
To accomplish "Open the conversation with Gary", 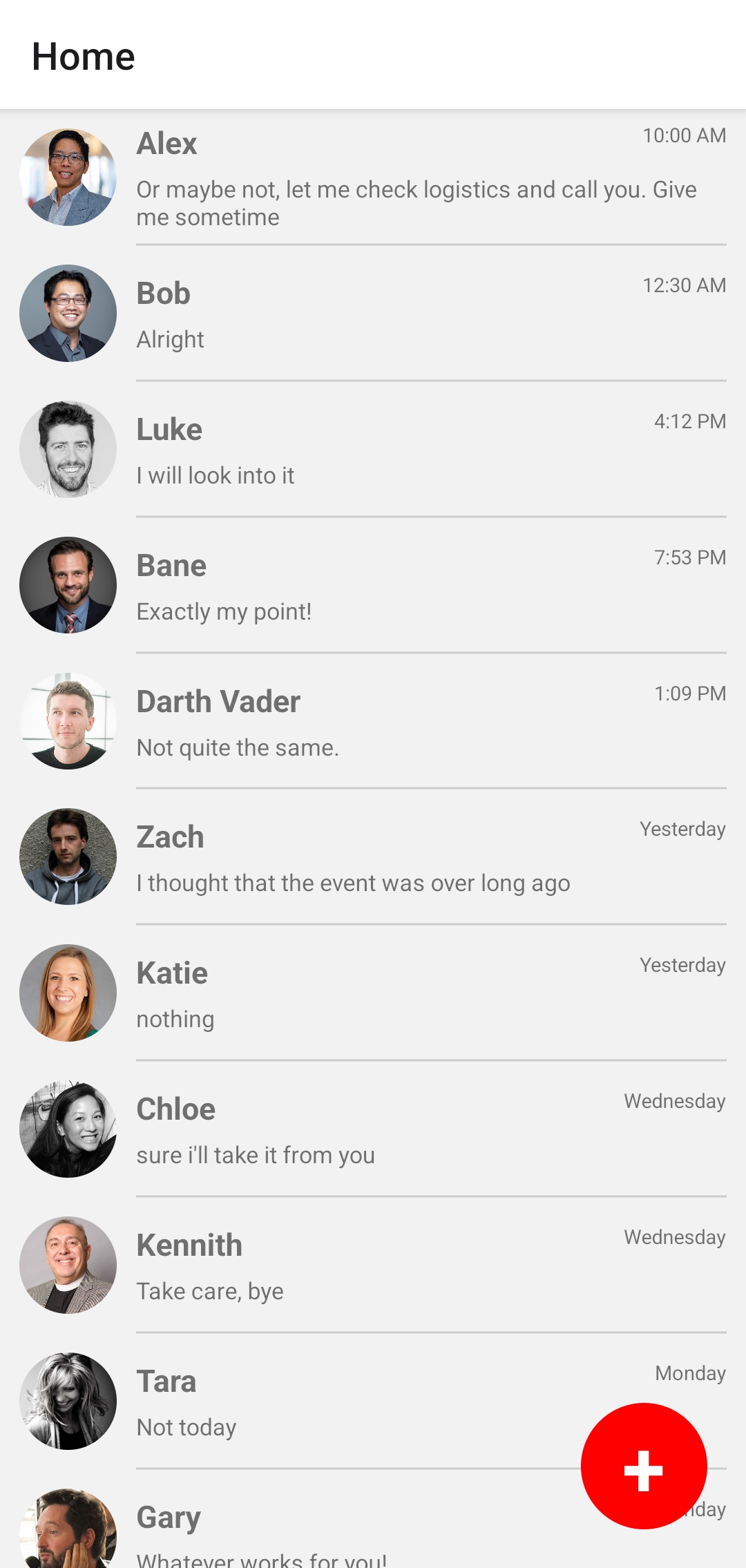I will pos(311,1530).
